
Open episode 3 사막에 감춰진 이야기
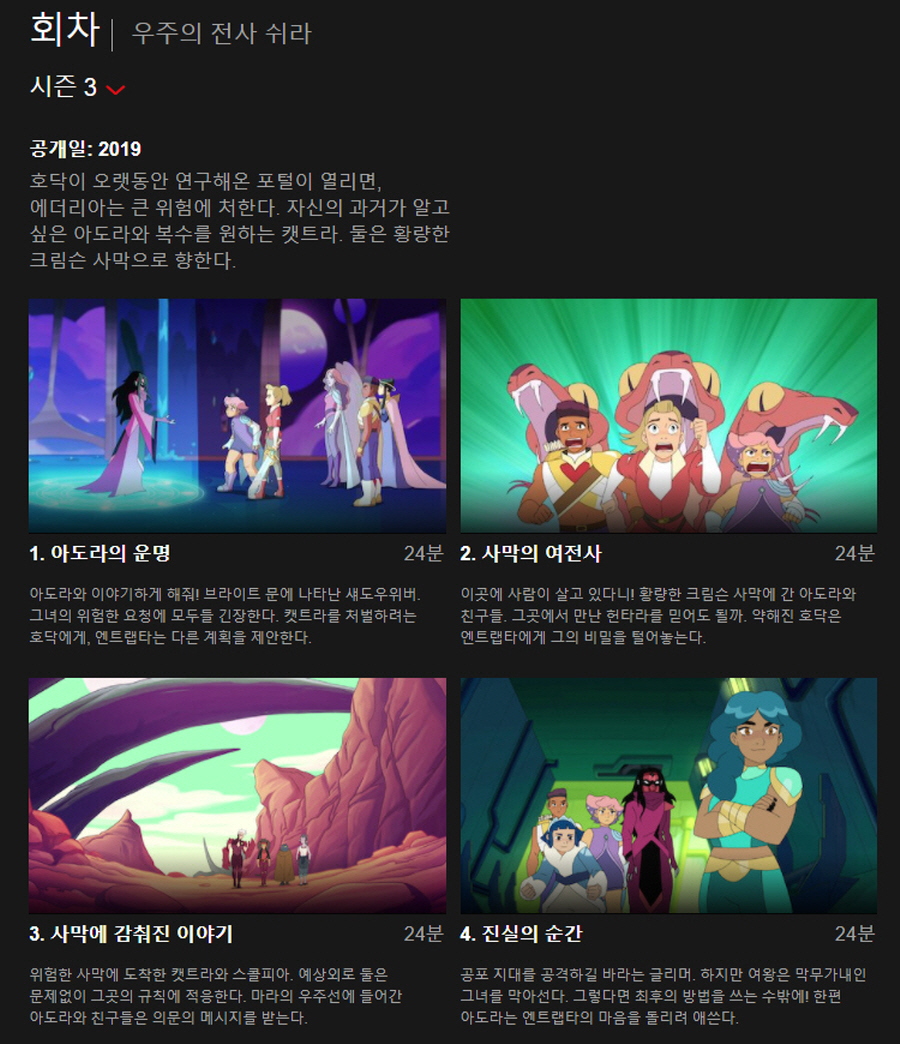click(237, 795)
